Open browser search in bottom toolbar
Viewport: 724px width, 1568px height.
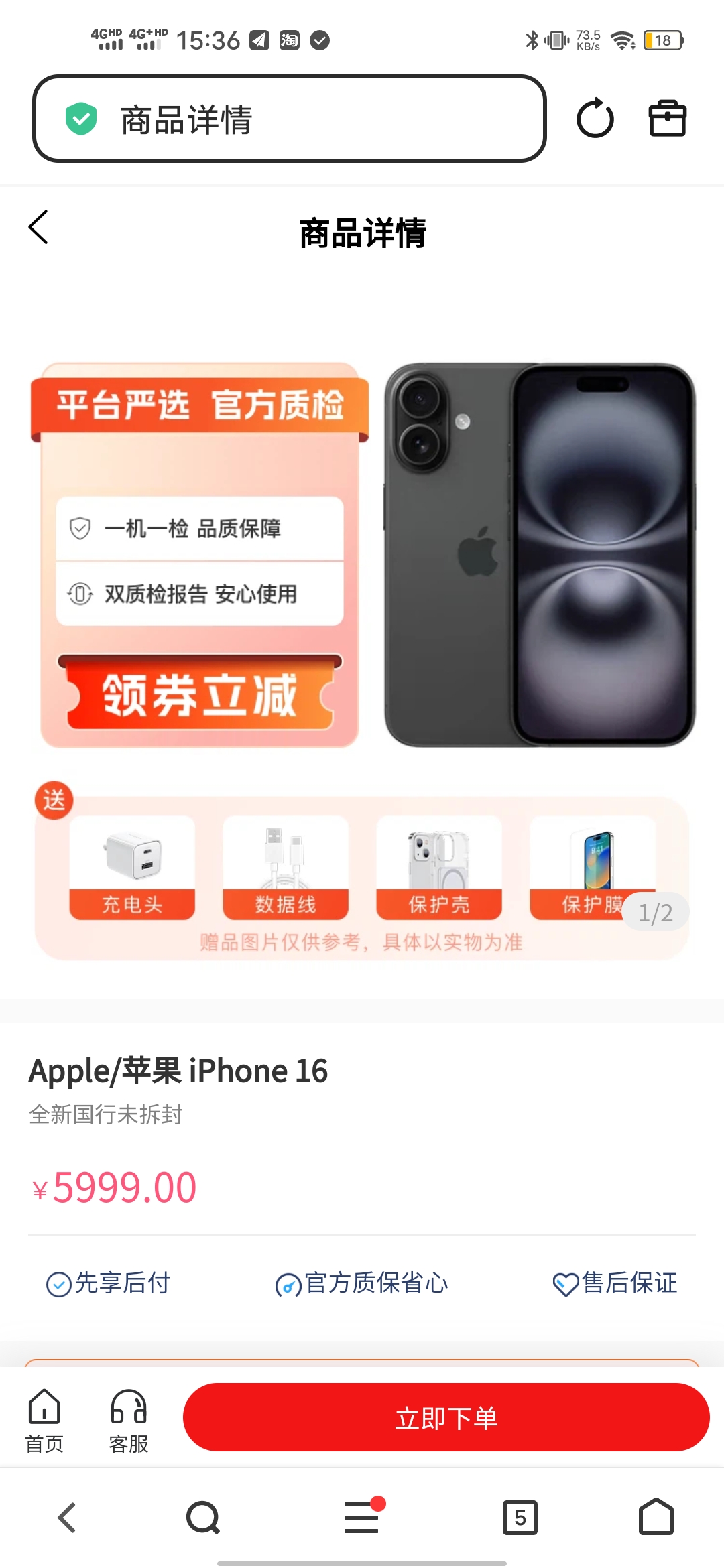tap(203, 1517)
